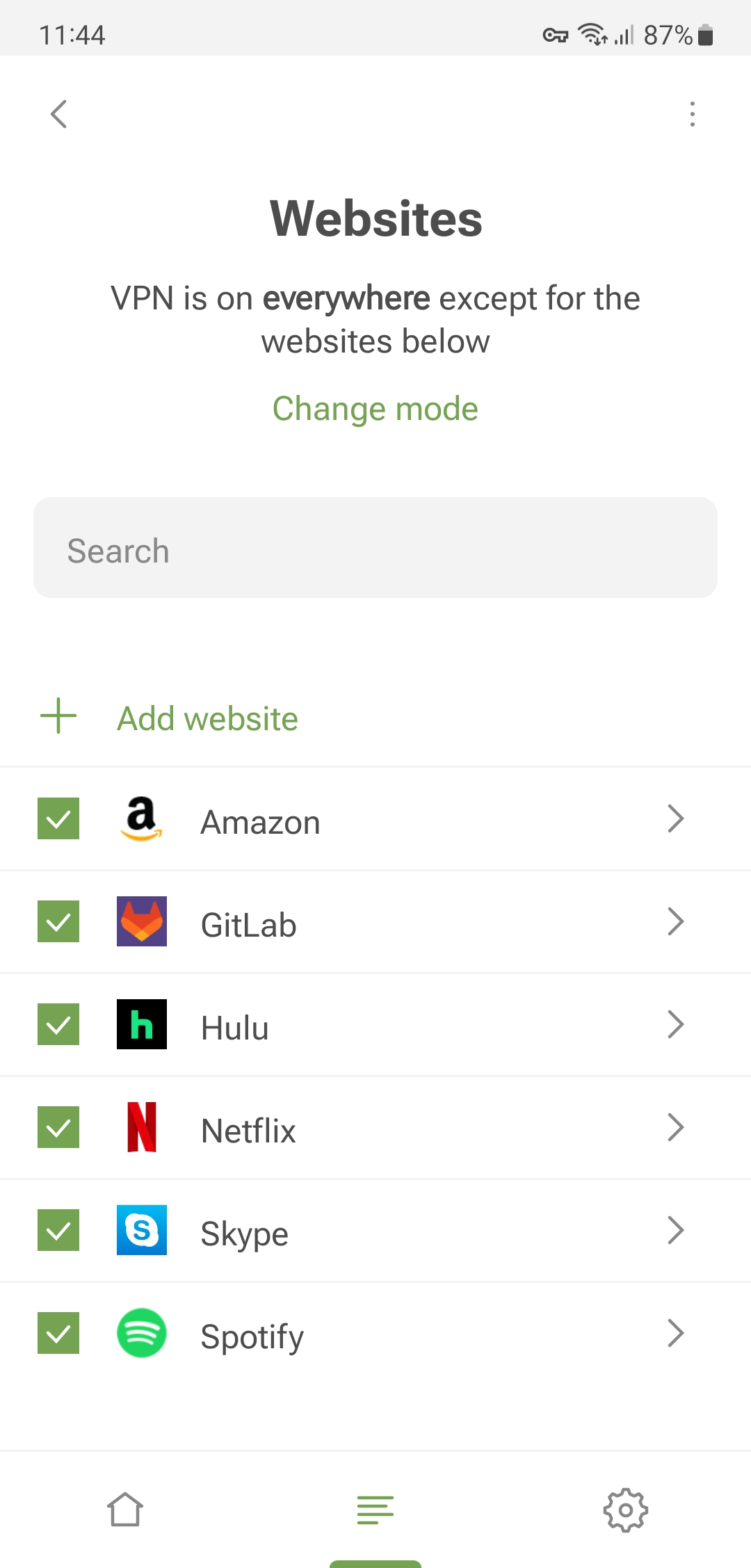
Task: Switch to the Home tab
Action: pos(125,1510)
